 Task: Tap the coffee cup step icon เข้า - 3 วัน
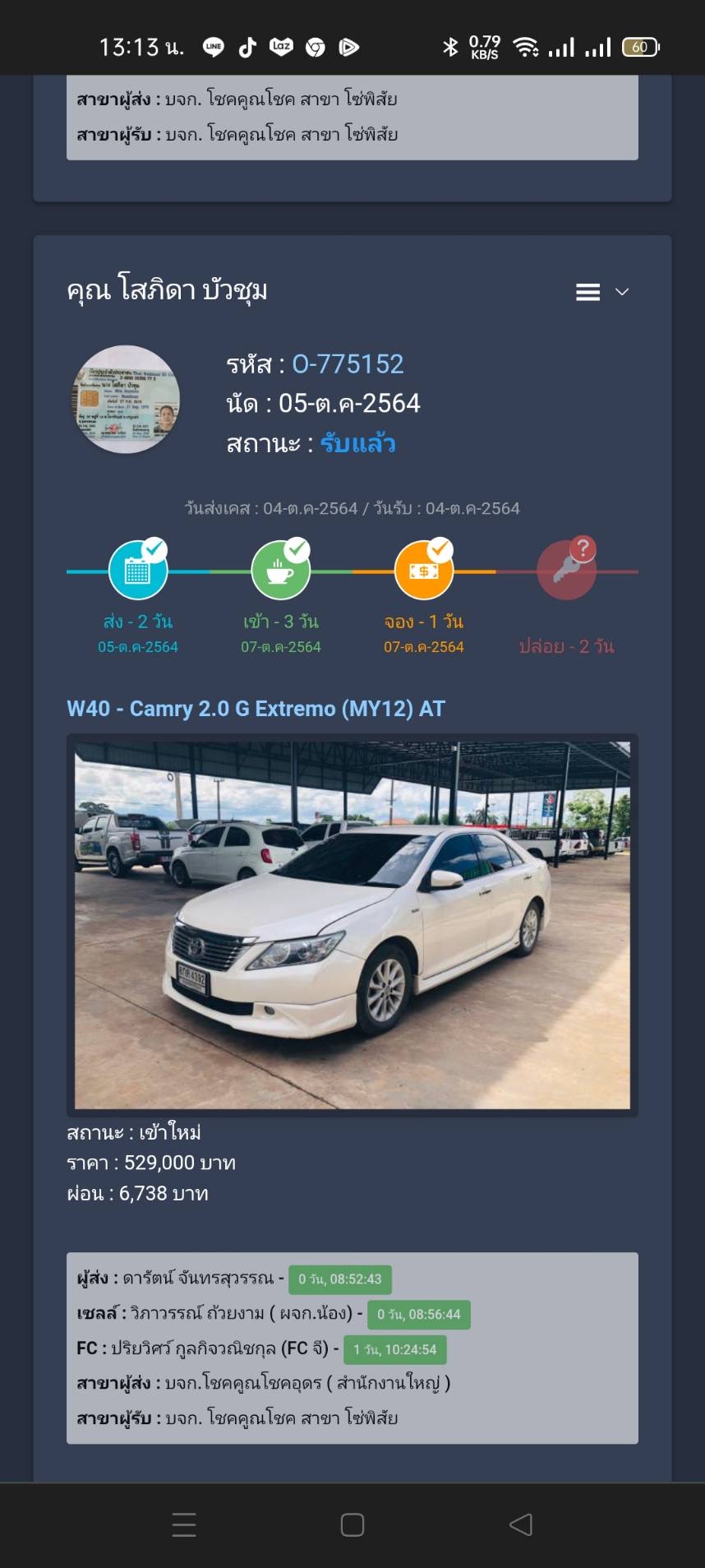[281, 569]
